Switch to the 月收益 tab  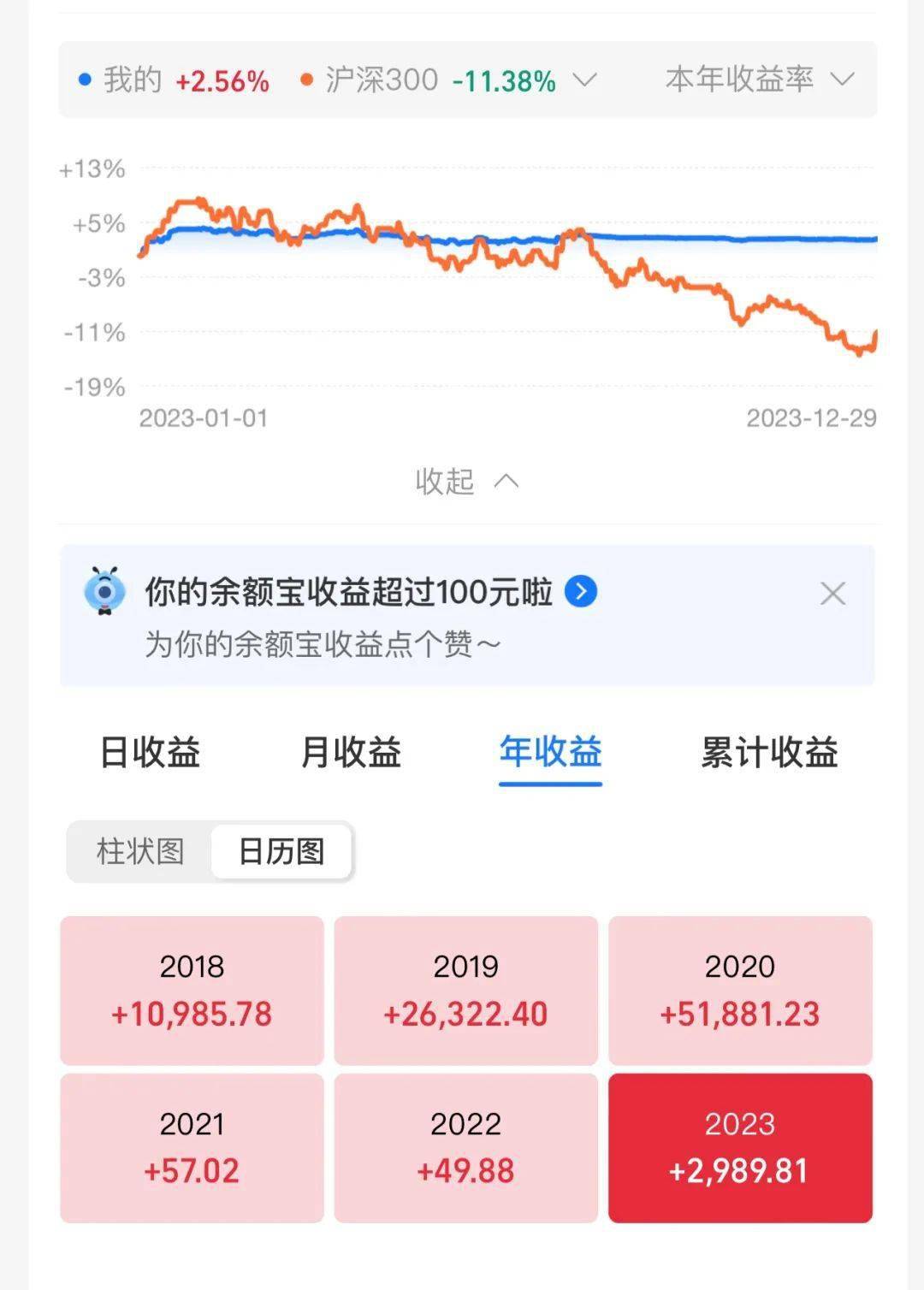(350, 754)
